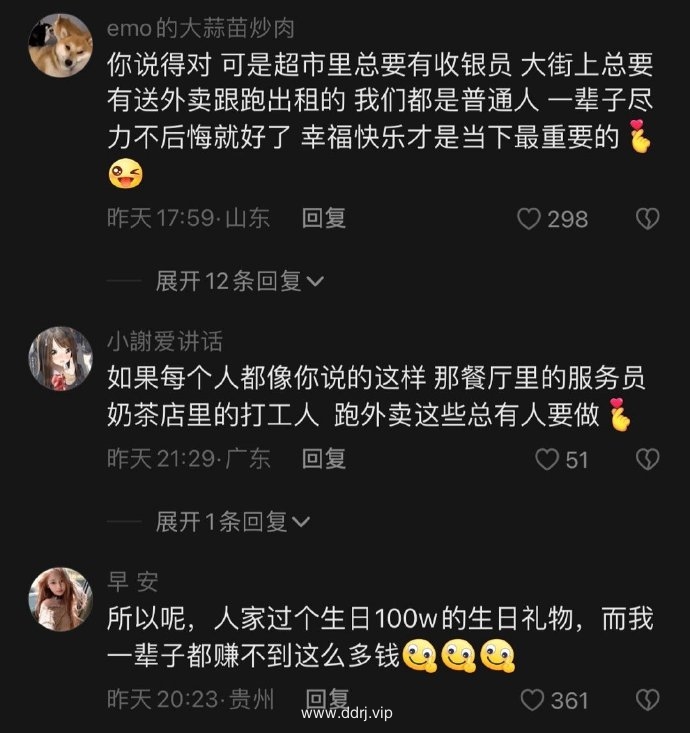Open 小謝爱讲话's profile avatar
This screenshot has height=733, width=690.
point(60,359)
